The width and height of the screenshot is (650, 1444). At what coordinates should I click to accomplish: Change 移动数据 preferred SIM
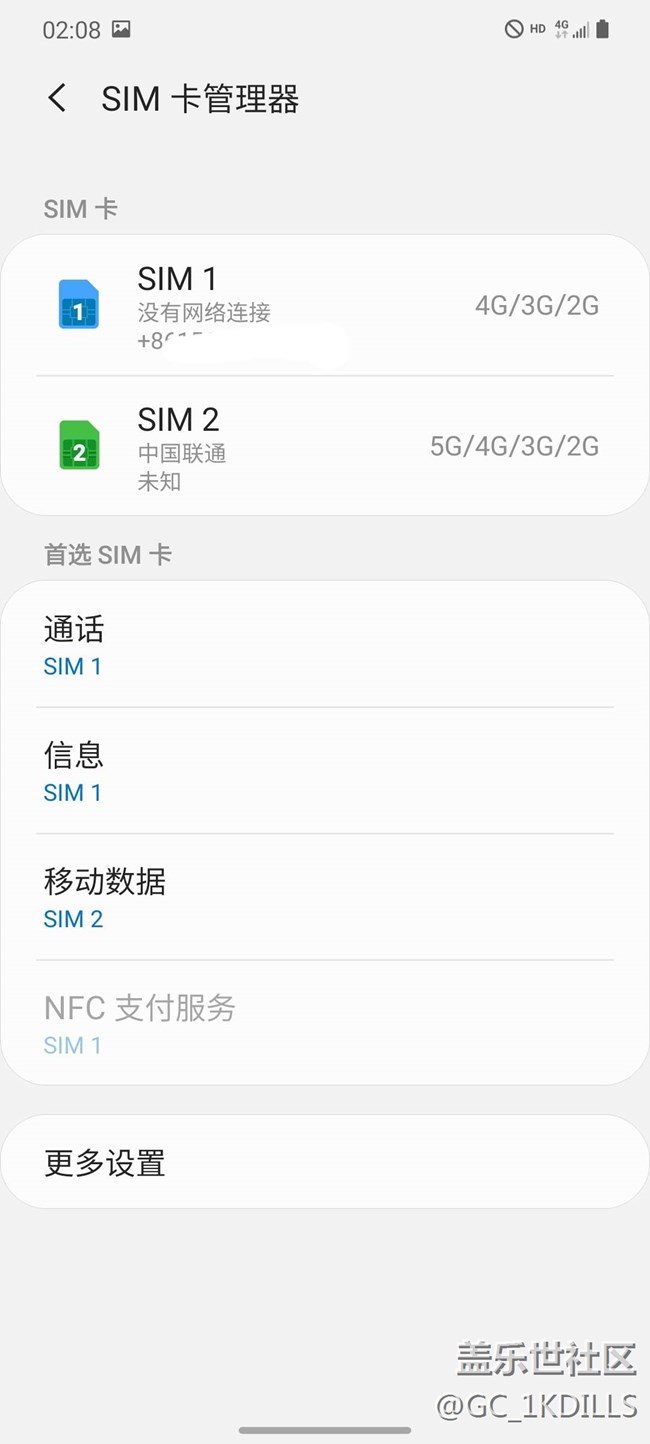324,897
